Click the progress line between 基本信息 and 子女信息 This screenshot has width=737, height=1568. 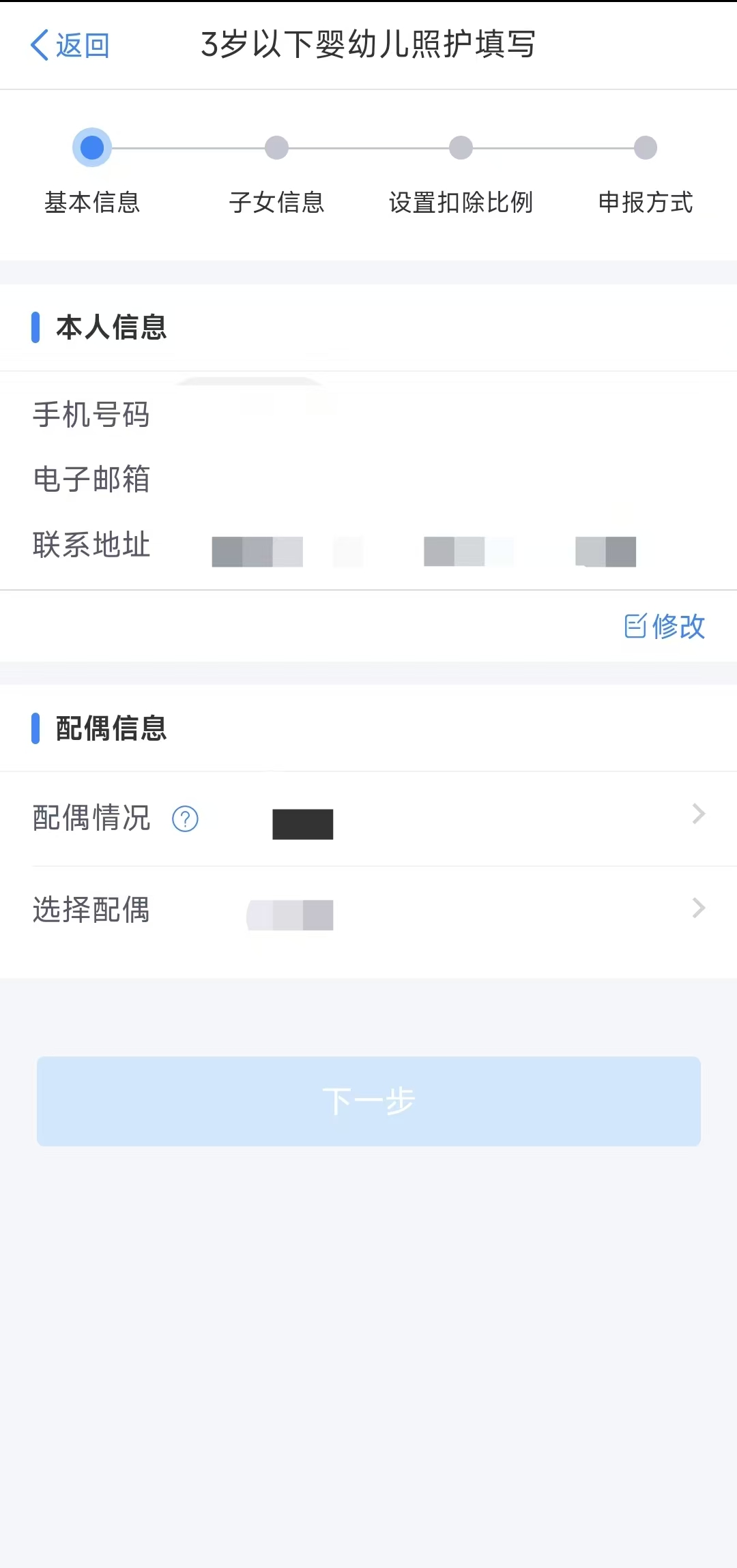pos(184,147)
